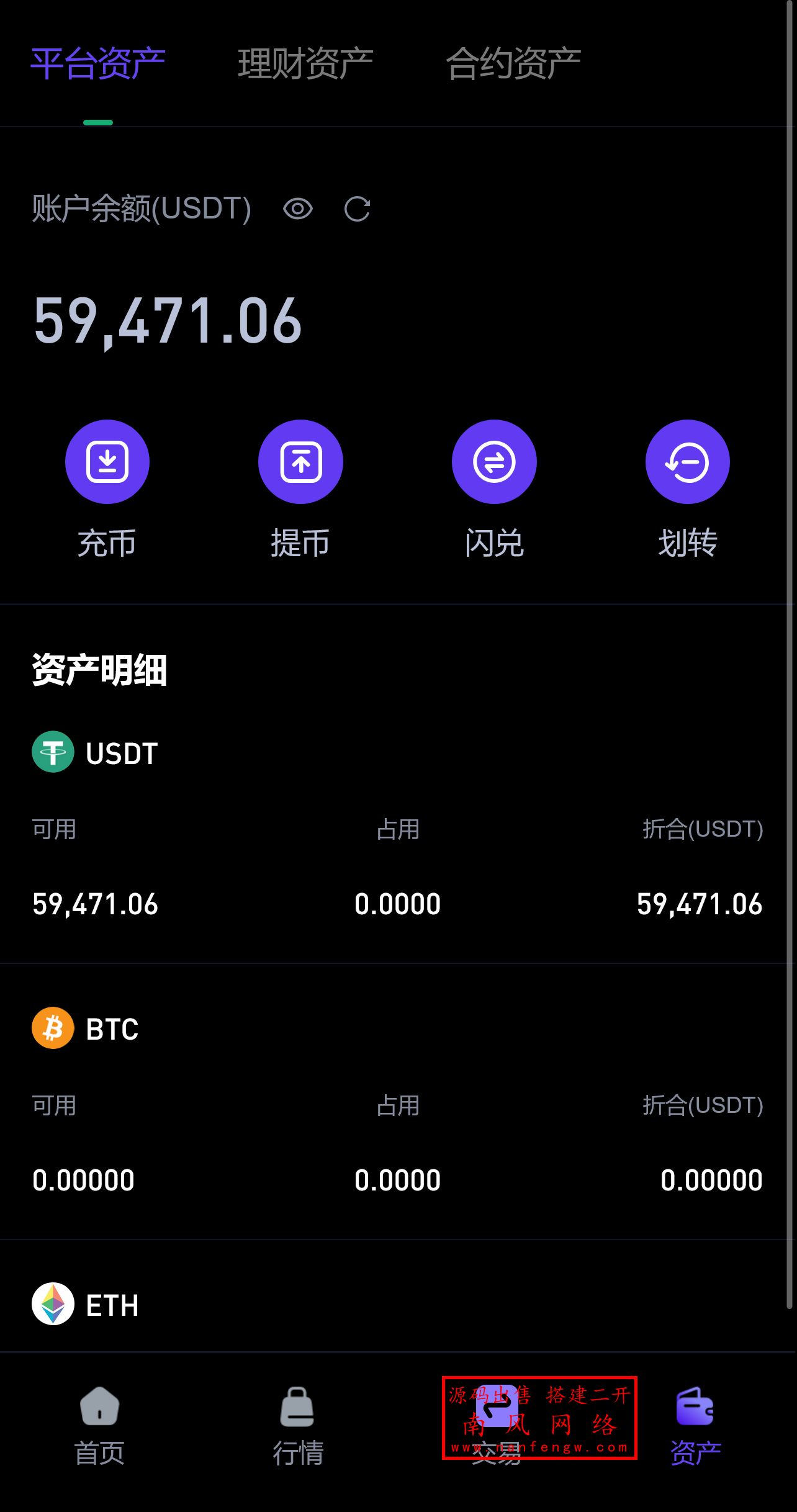Tap the ETH coin logo
This screenshot has height=1512, width=797.
52,1303
